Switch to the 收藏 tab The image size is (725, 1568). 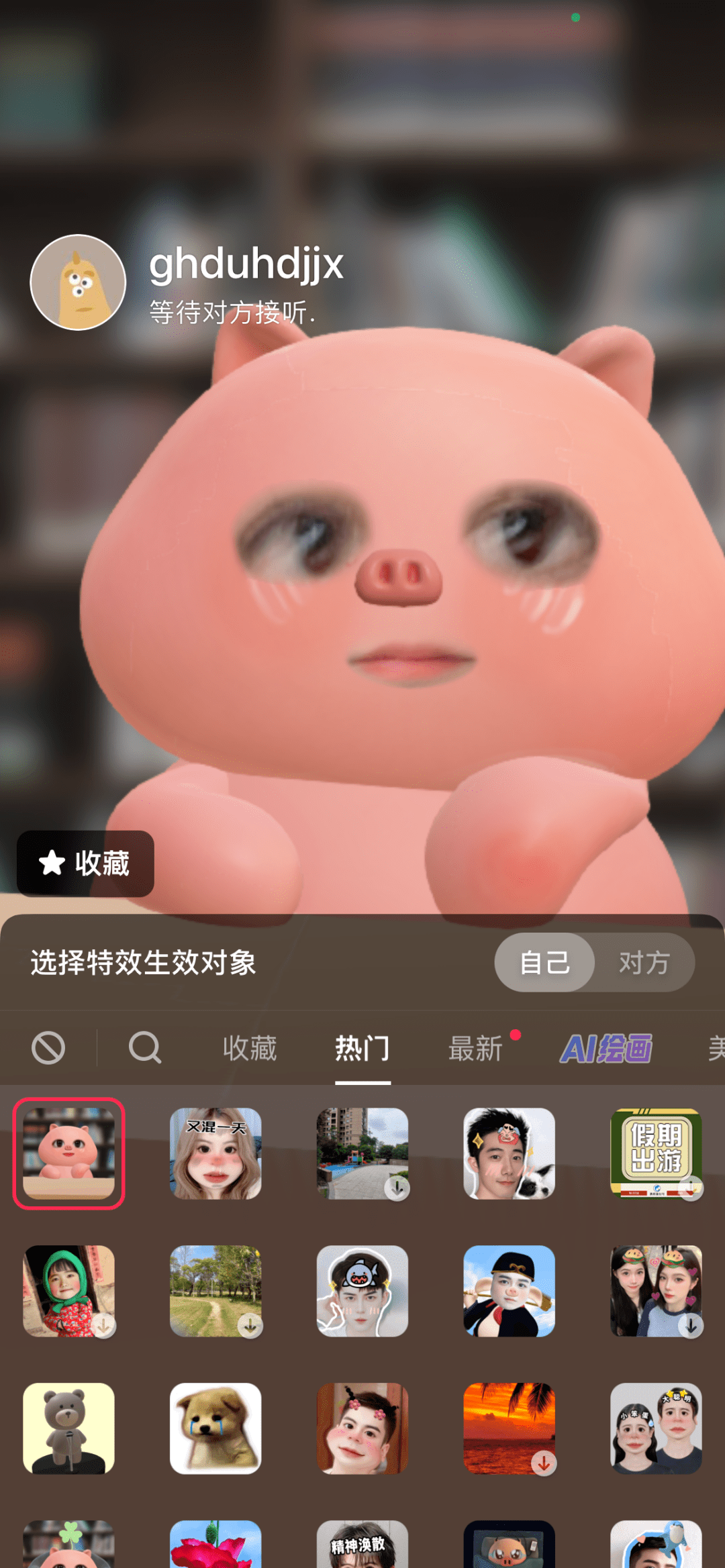(249, 1048)
